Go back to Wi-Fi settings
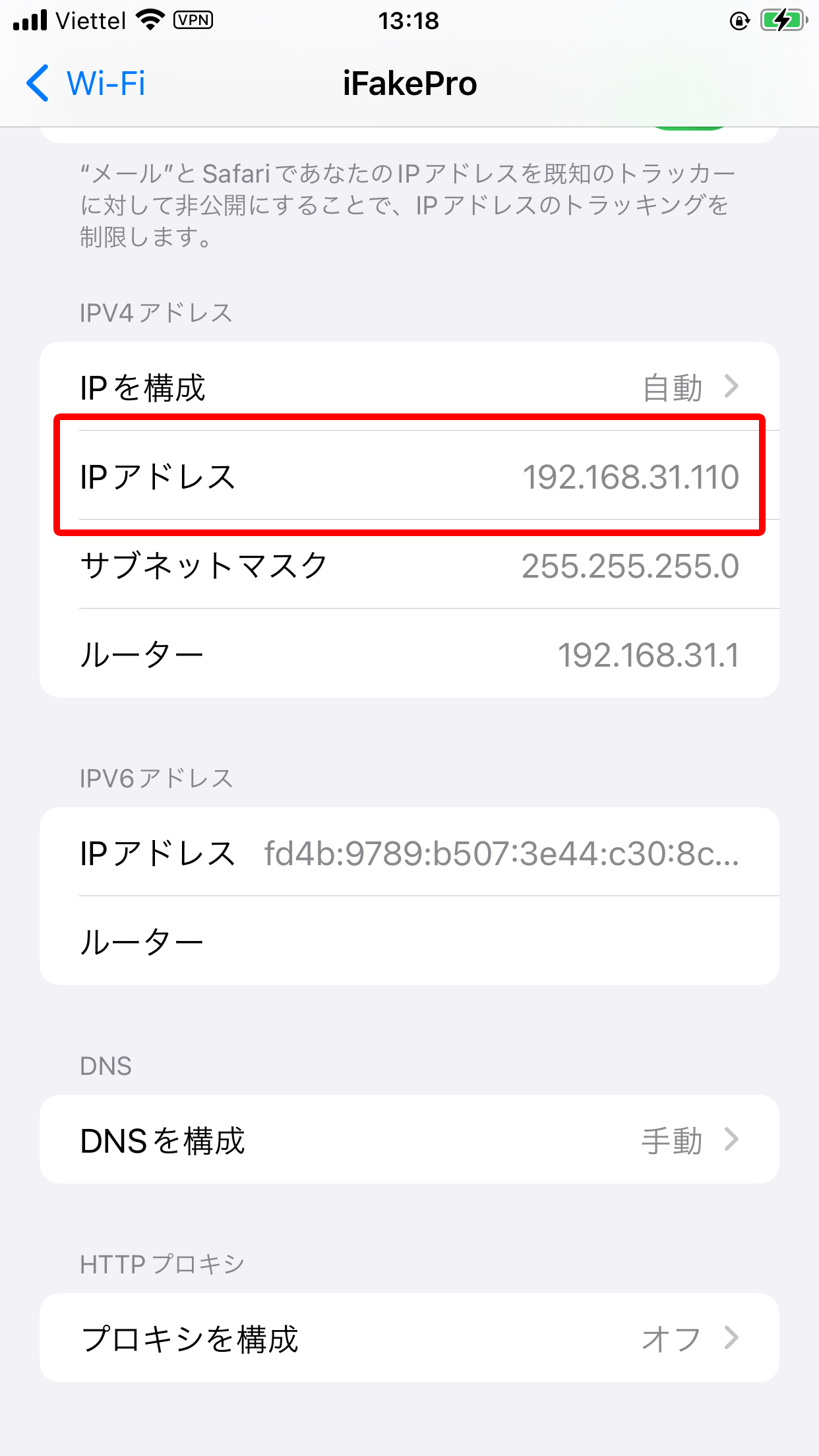819x1456 pixels. tap(86, 84)
